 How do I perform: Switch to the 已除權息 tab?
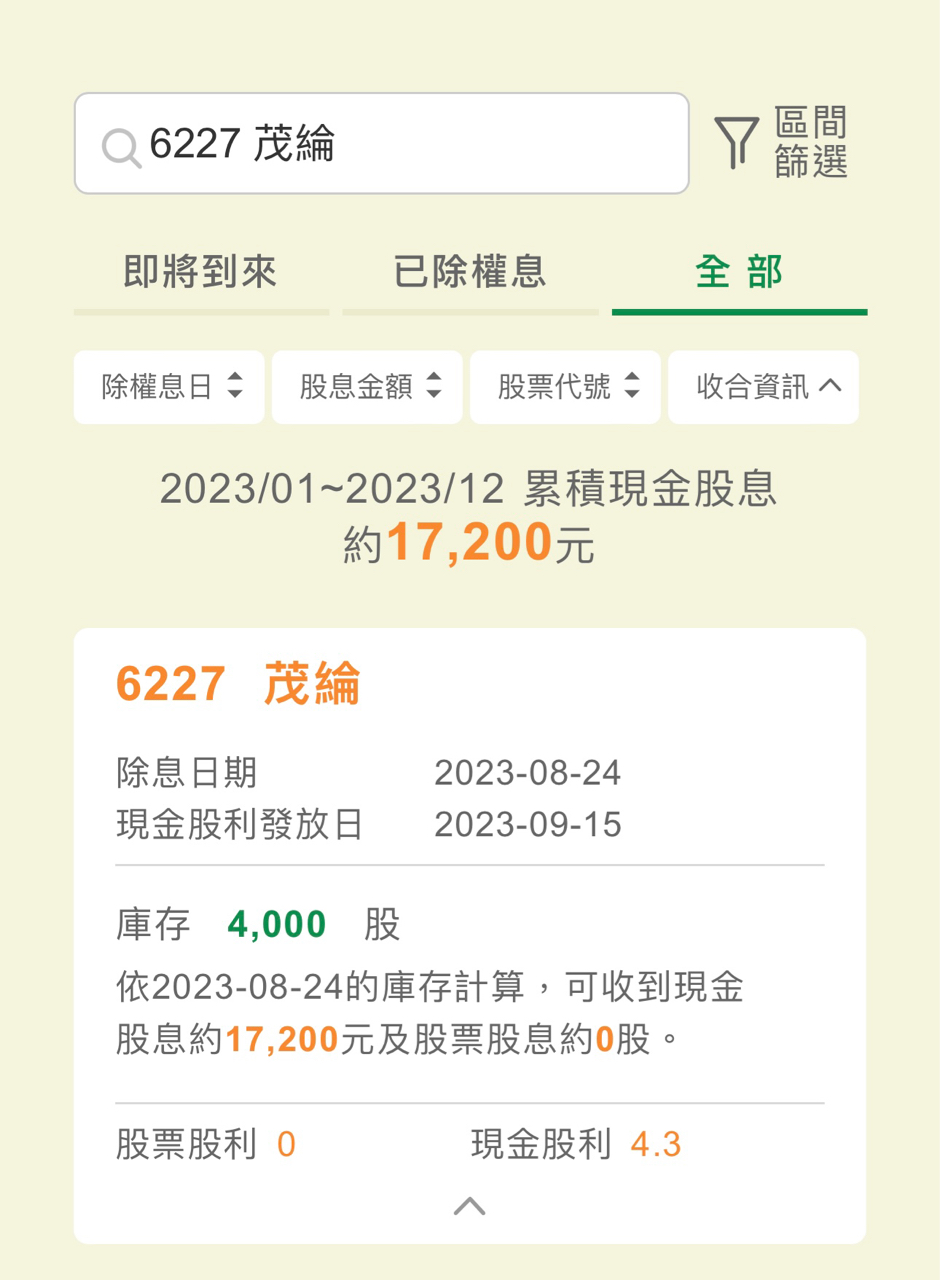pyautogui.click(x=470, y=272)
